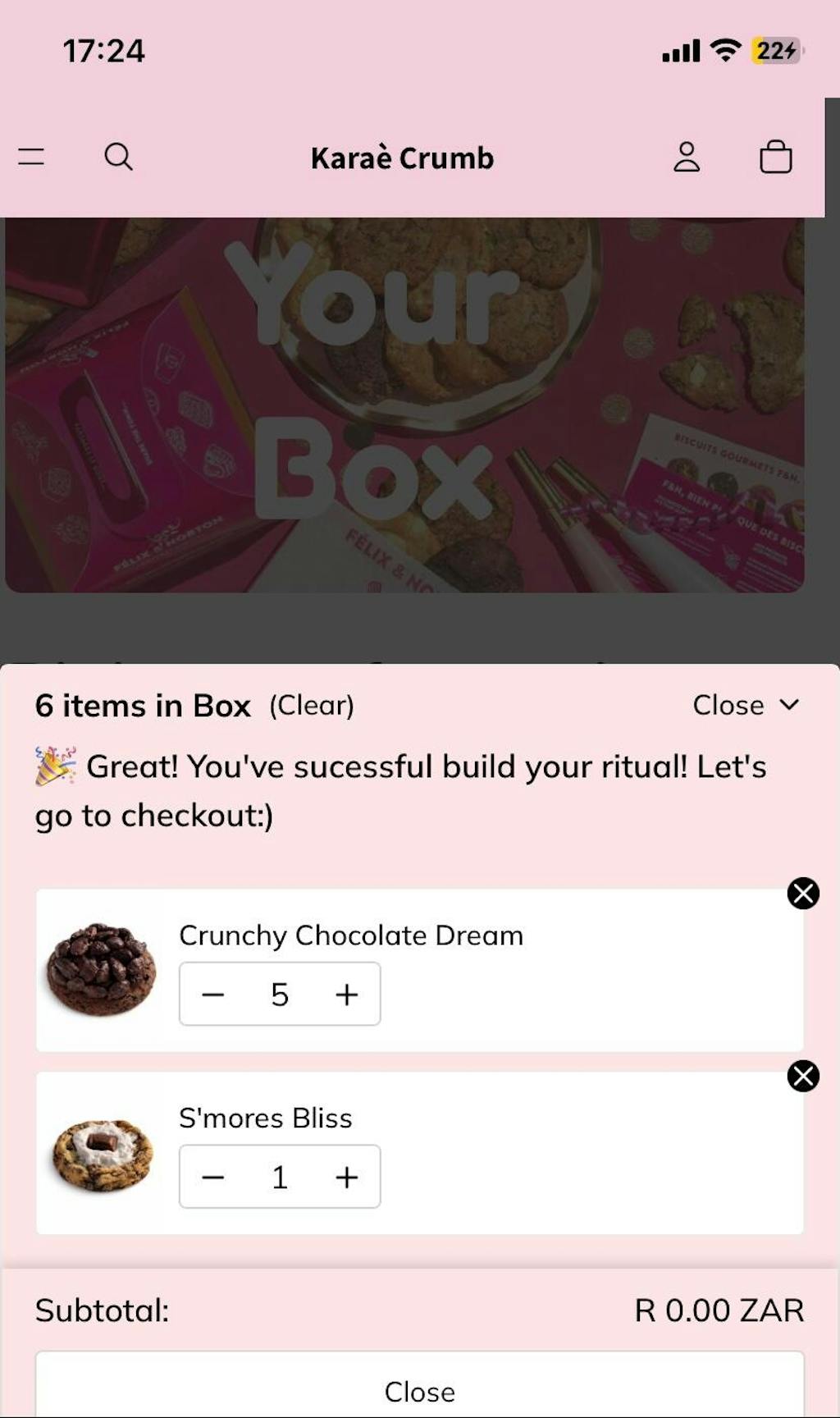Increase S'mores Bliss quantity
840x1418 pixels.
point(347,1178)
